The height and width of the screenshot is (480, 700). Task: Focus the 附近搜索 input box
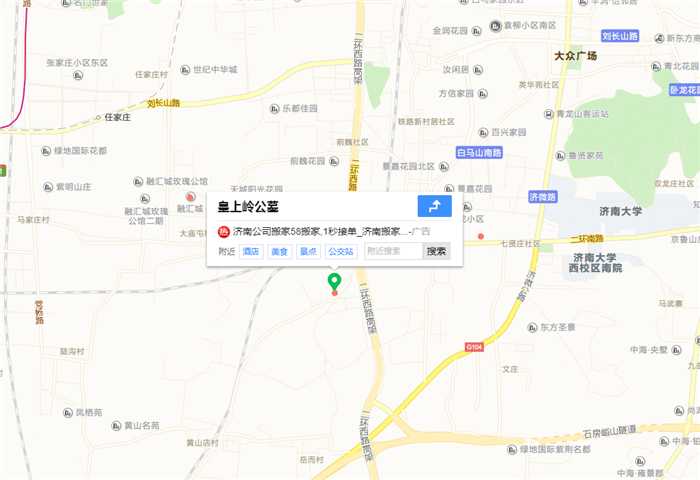392,251
